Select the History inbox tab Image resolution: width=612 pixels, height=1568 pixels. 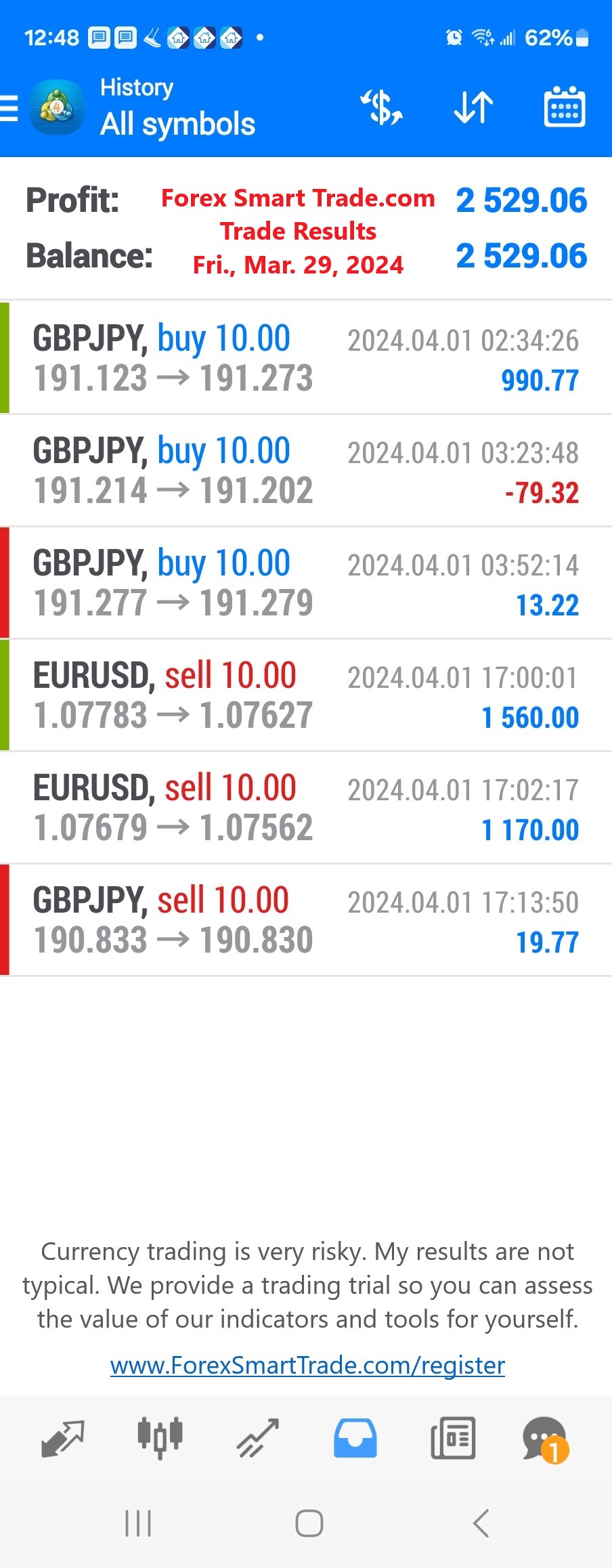[x=355, y=1438]
